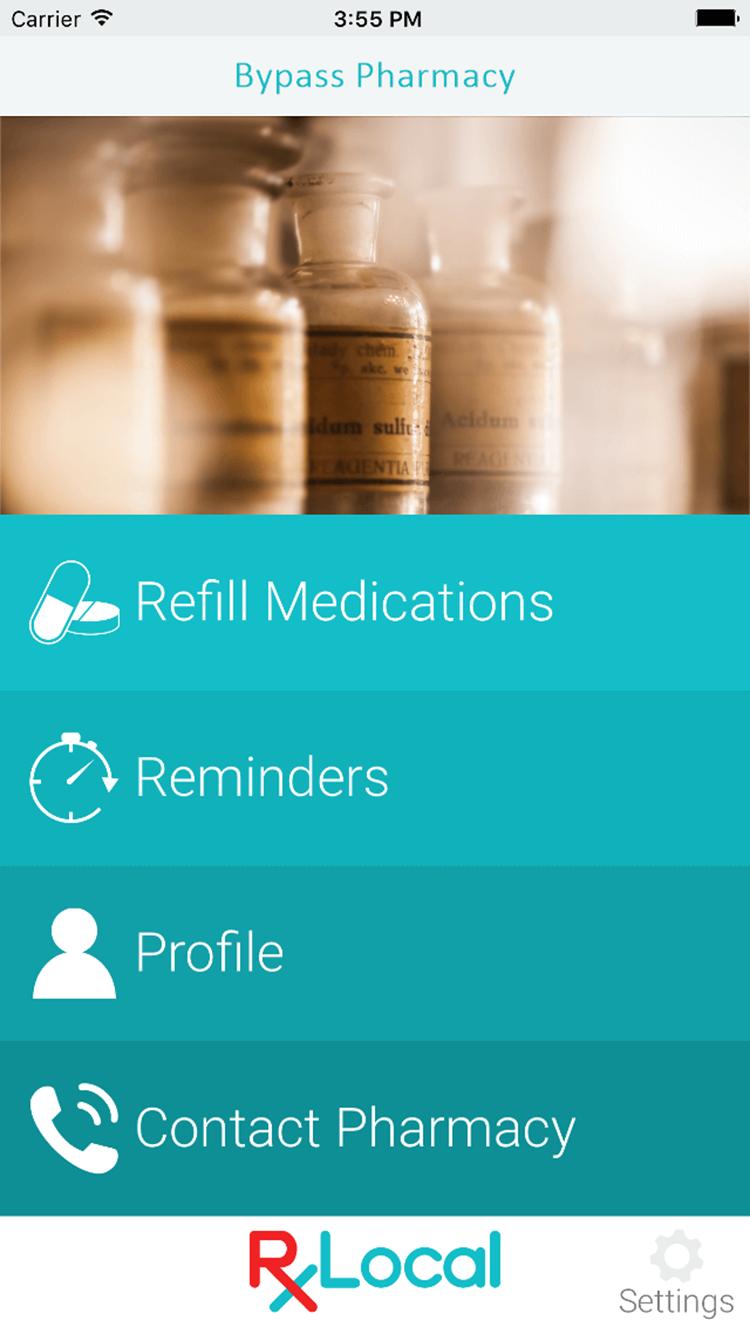Click the Profile row label text
The image size is (750, 1334).
[209, 951]
